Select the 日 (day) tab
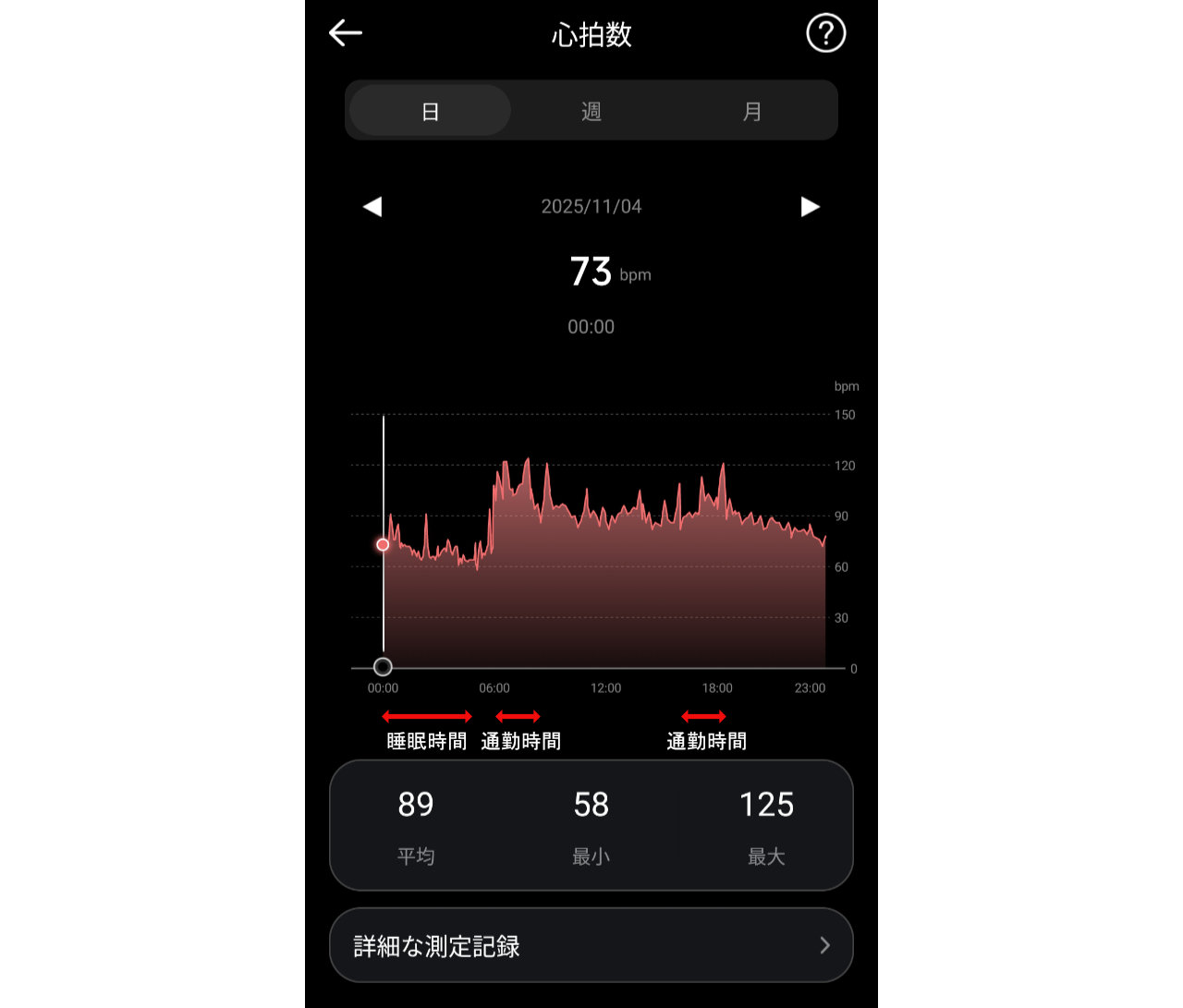This screenshot has height=1008, width=1183. (430, 112)
